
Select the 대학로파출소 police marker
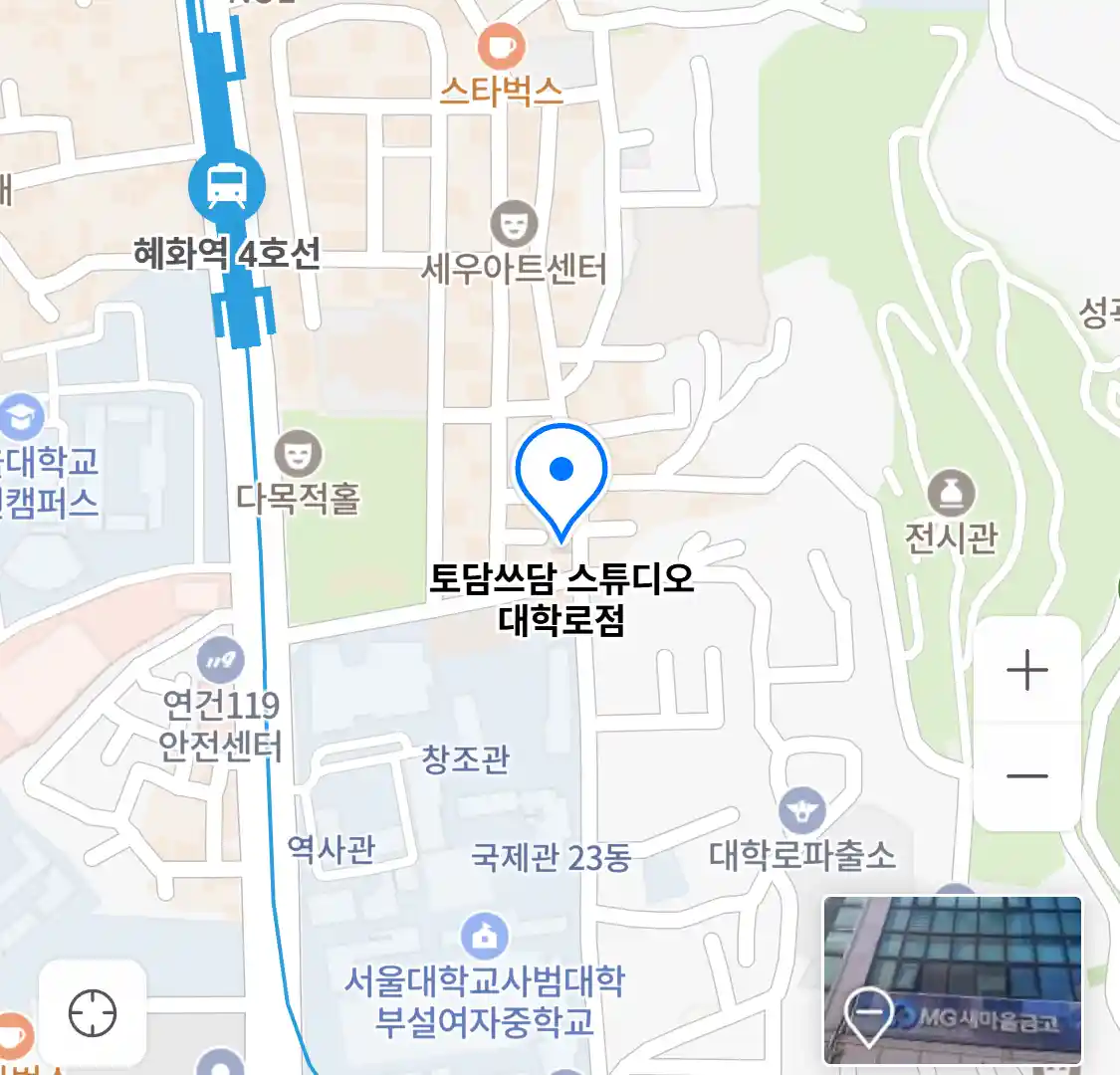[802, 811]
